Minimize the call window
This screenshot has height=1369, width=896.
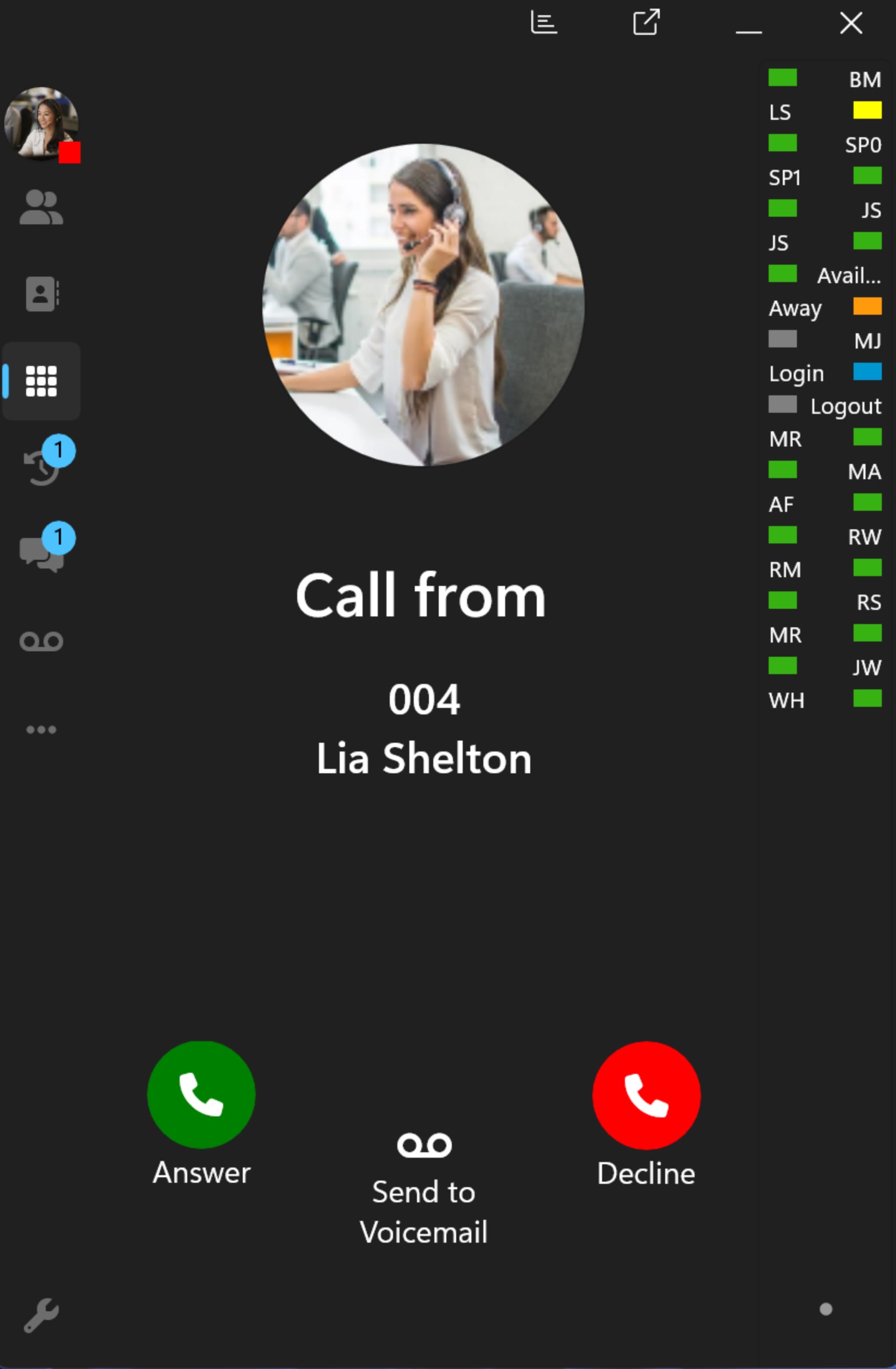tap(748, 24)
